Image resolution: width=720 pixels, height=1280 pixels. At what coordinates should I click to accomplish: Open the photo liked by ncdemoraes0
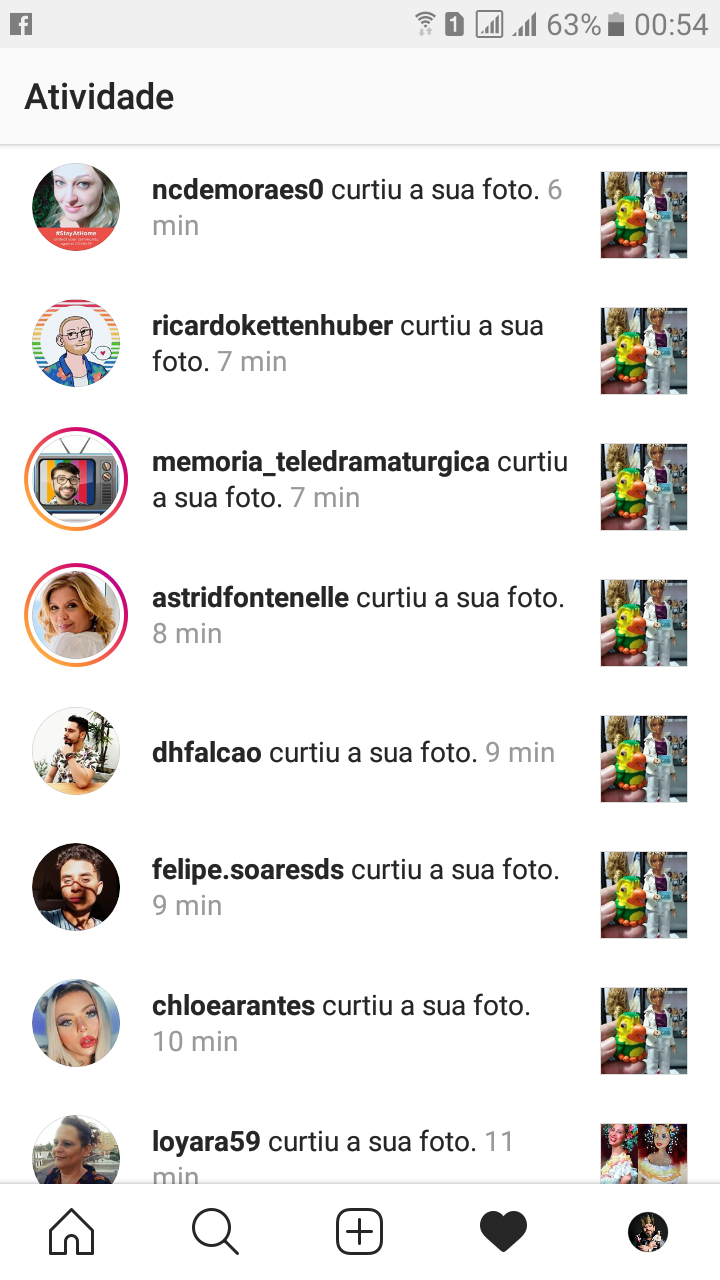pyautogui.click(x=644, y=215)
